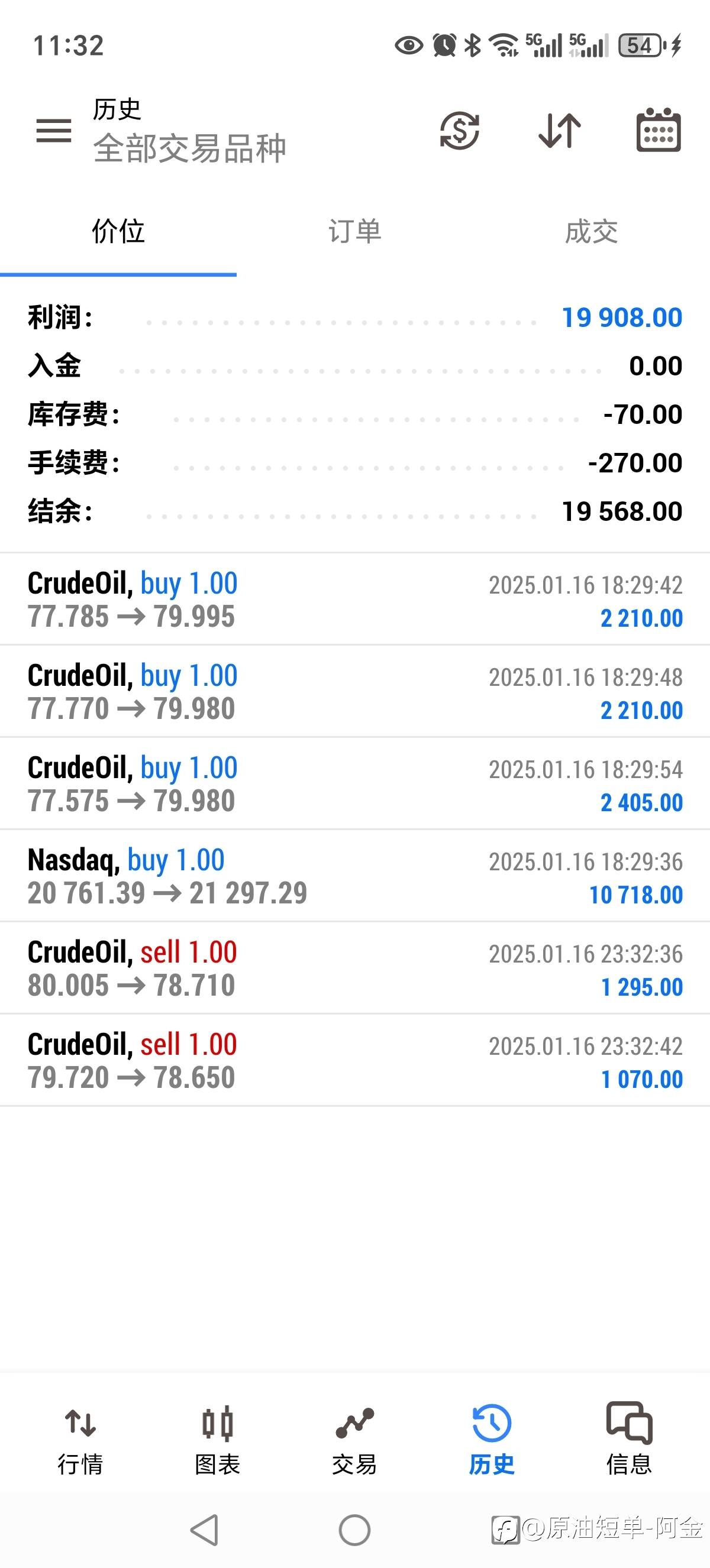Open the Nasdaq buy trade row

point(354,876)
